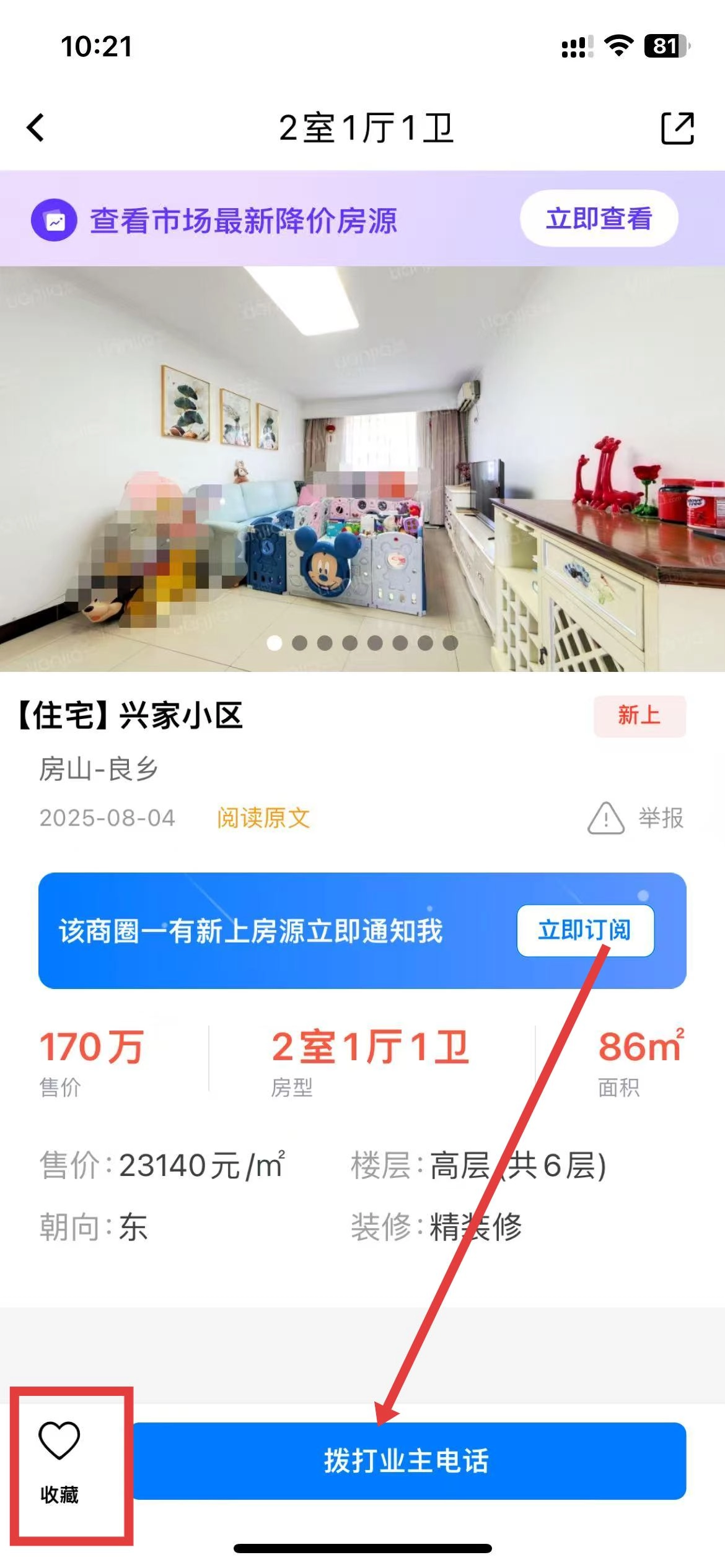Go back using the back arrow
The image size is (725, 1568).
pyautogui.click(x=36, y=128)
